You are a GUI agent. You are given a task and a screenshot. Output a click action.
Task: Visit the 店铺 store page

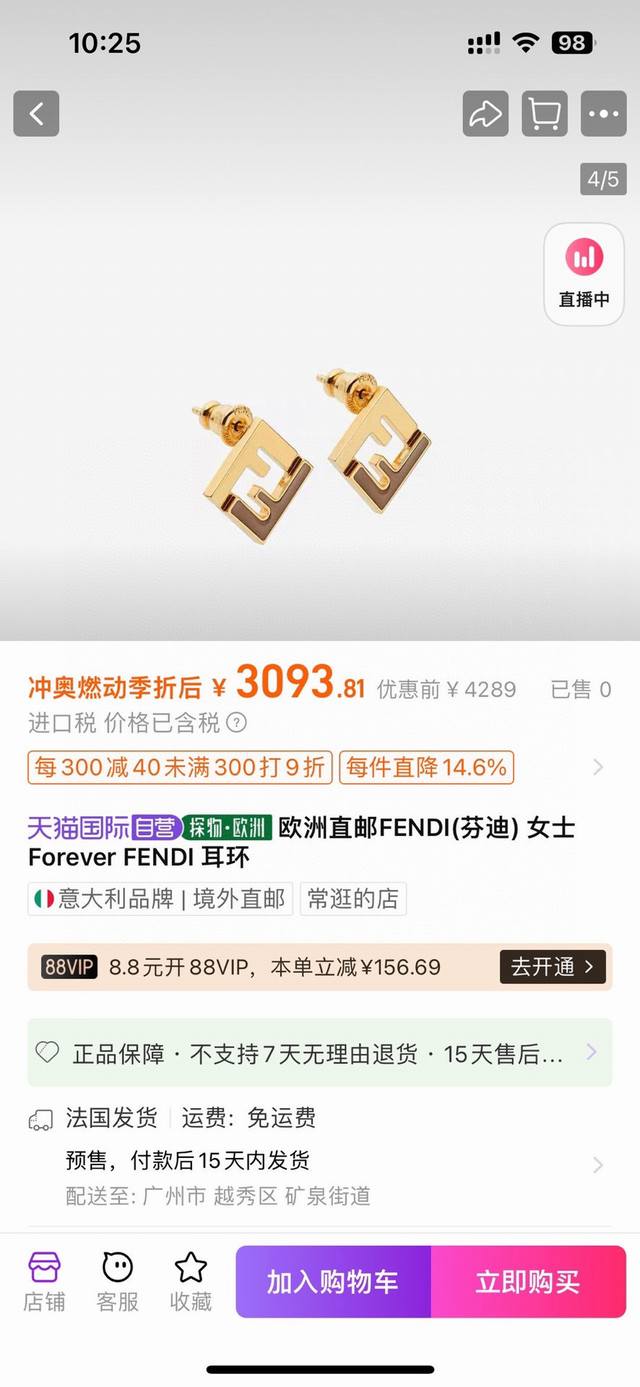pyautogui.click(x=44, y=1281)
